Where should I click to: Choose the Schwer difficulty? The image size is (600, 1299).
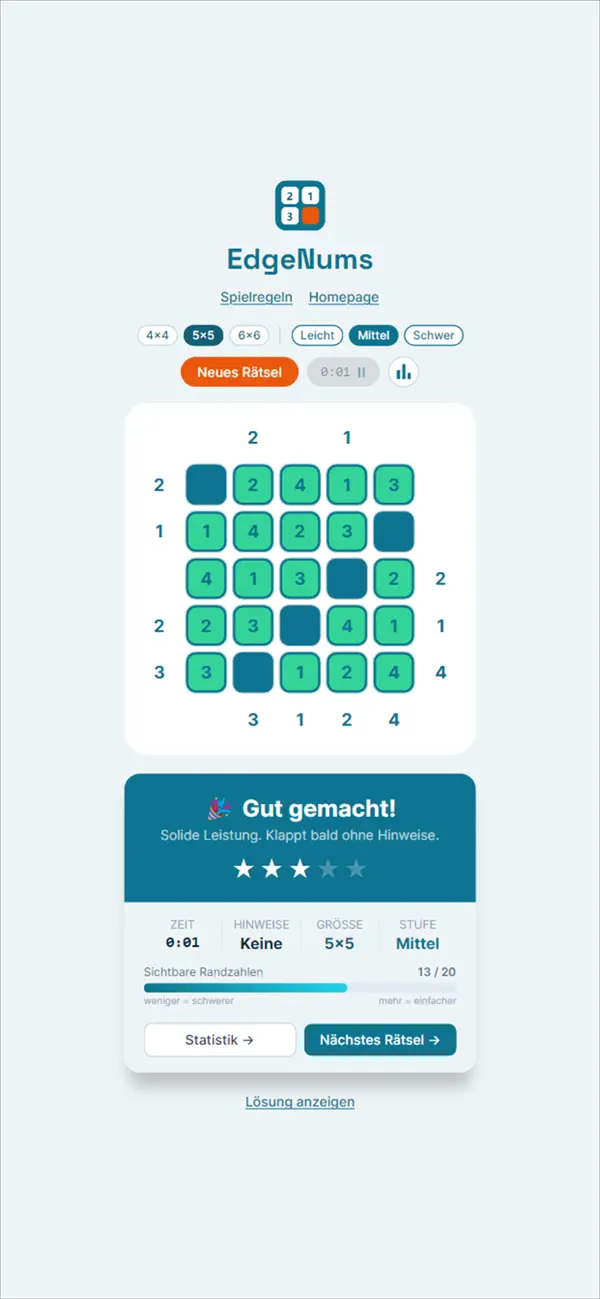pos(433,336)
